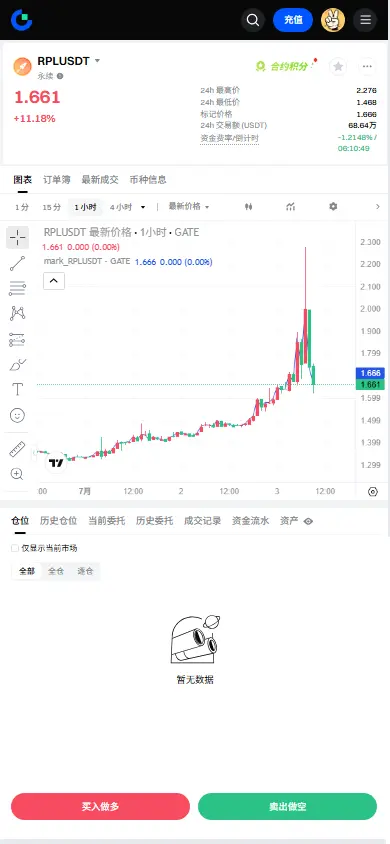The height and width of the screenshot is (844, 390).
Task: Expand the RPLUSDT pair dropdown
Action: pos(97,61)
